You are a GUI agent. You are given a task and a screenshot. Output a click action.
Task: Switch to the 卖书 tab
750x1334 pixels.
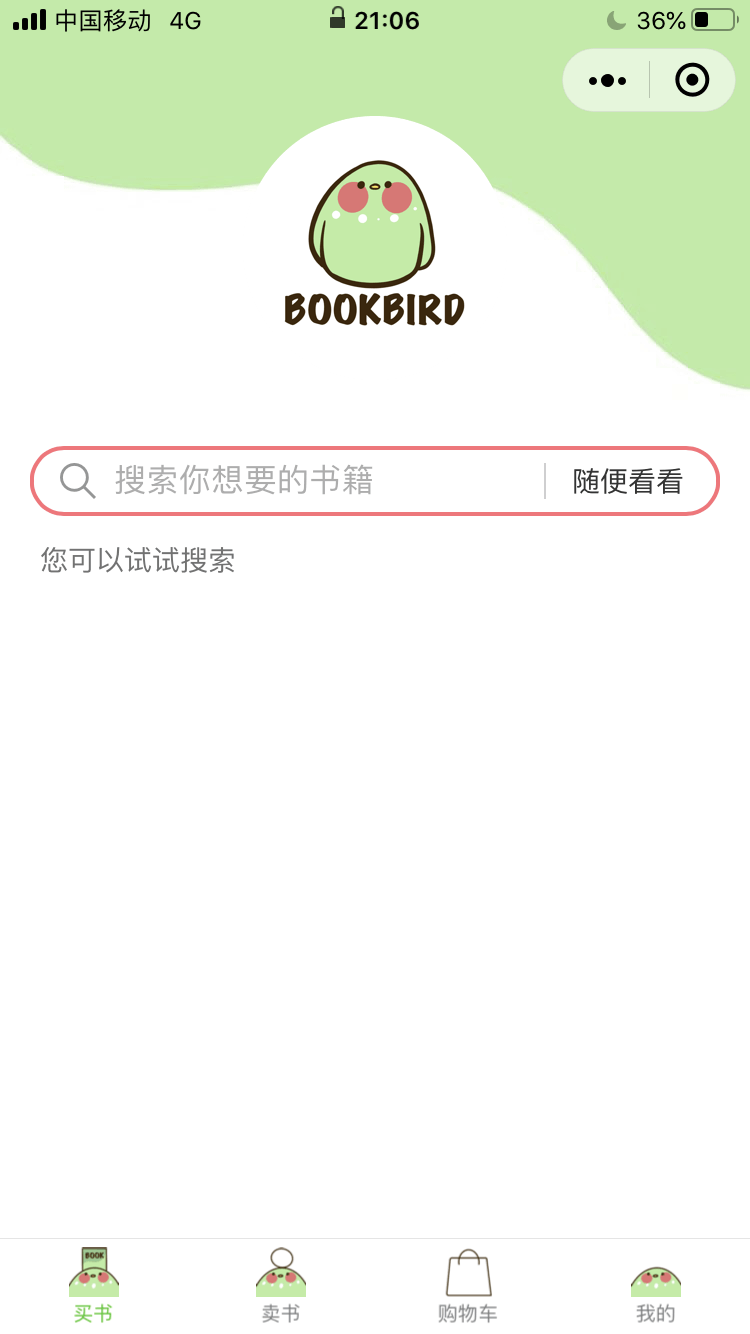click(x=281, y=1285)
